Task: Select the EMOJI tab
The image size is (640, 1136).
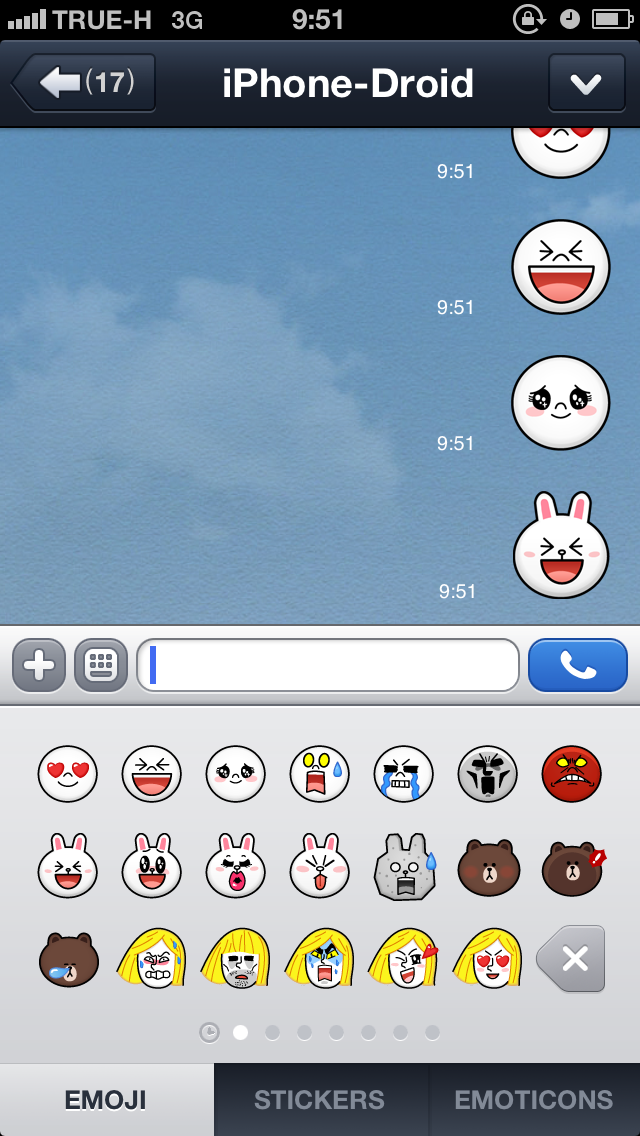Action: [106, 1100]
